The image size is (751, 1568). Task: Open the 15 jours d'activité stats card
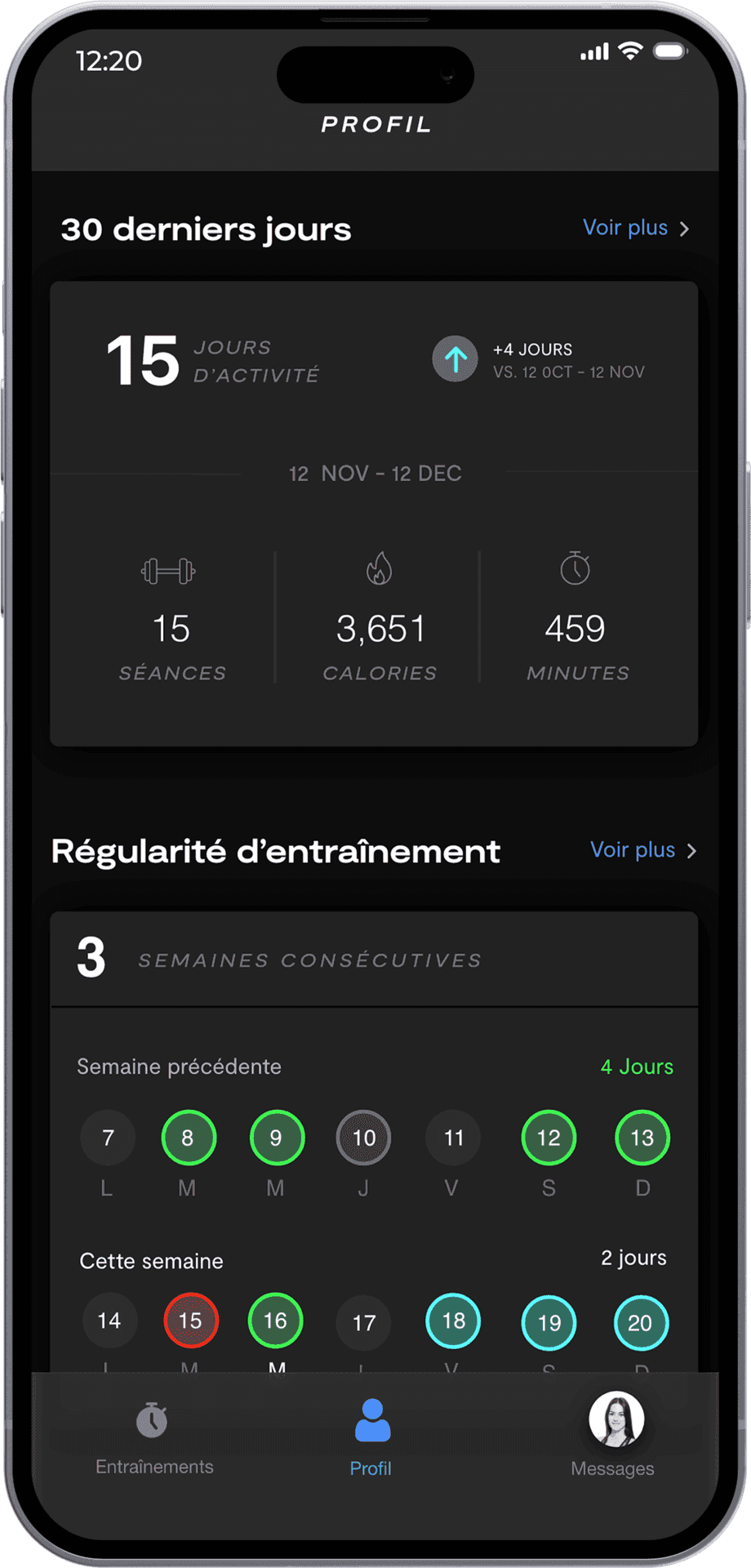(374, 513)
